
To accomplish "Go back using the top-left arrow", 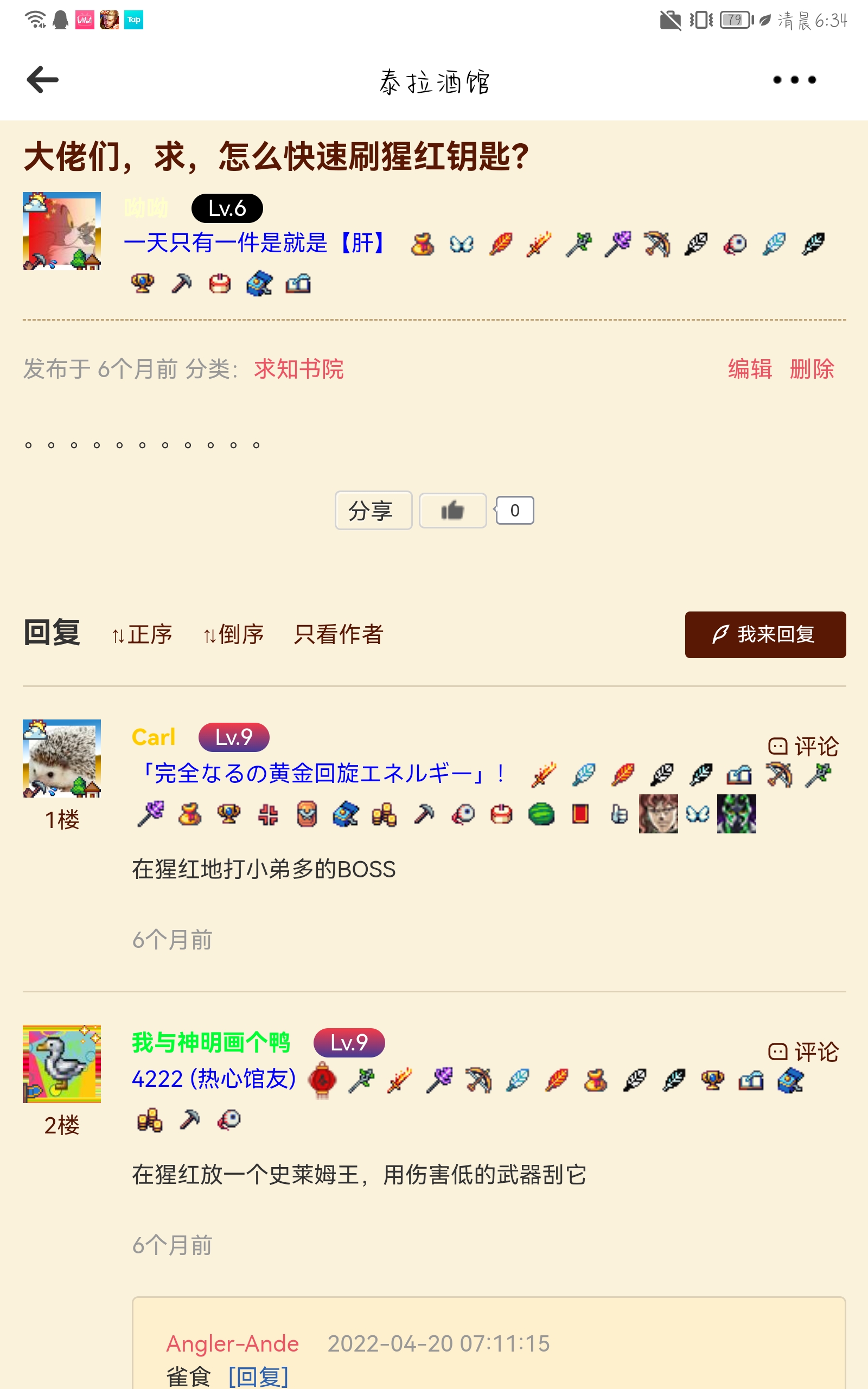I will tap(43, 80).
